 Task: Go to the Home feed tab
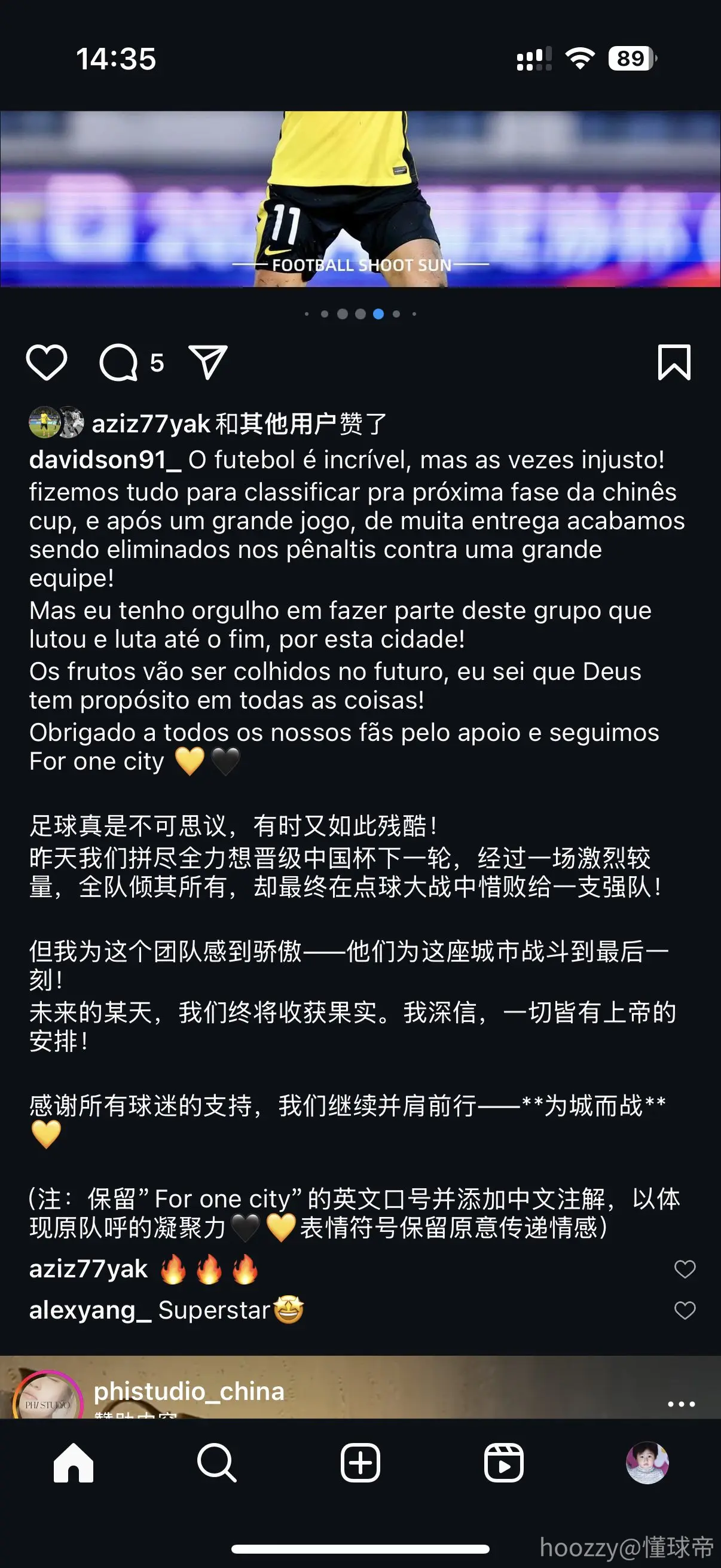tap(73, 1462)
